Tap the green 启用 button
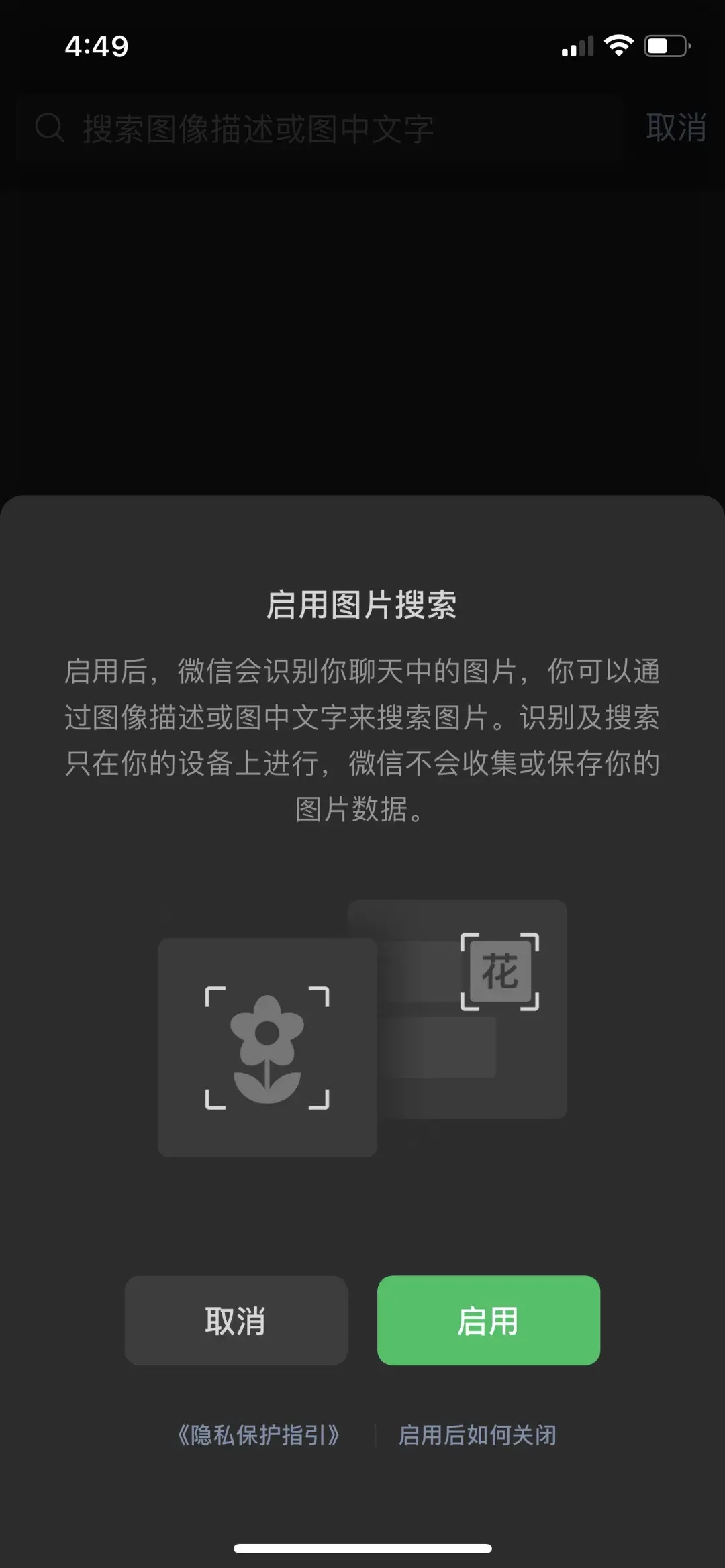The height and width of the screenshot is (1568, 725). click(x=488, y=1320)
